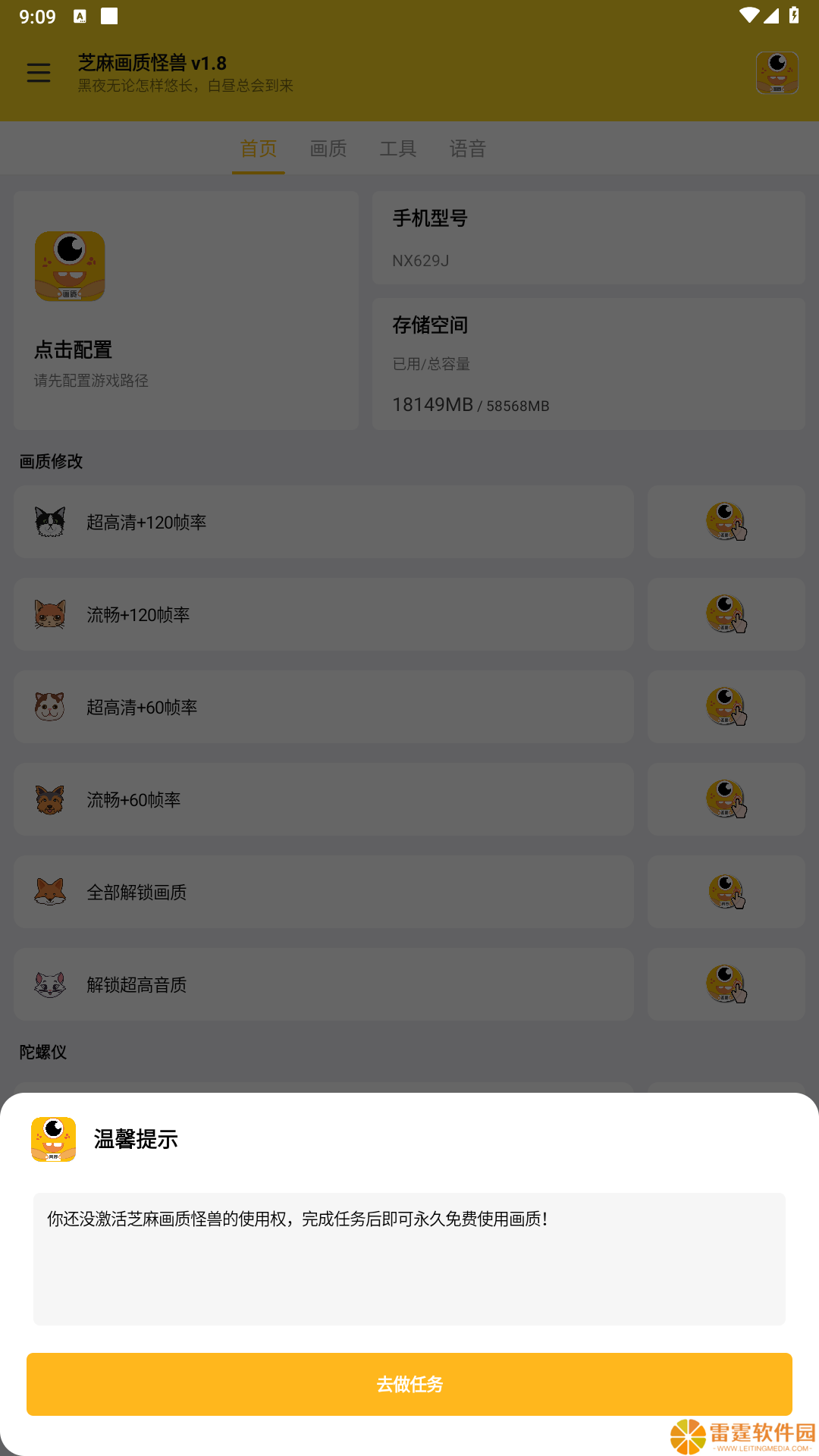
Task: Select 超高清+120帧率 quality option
Action: 324,522
